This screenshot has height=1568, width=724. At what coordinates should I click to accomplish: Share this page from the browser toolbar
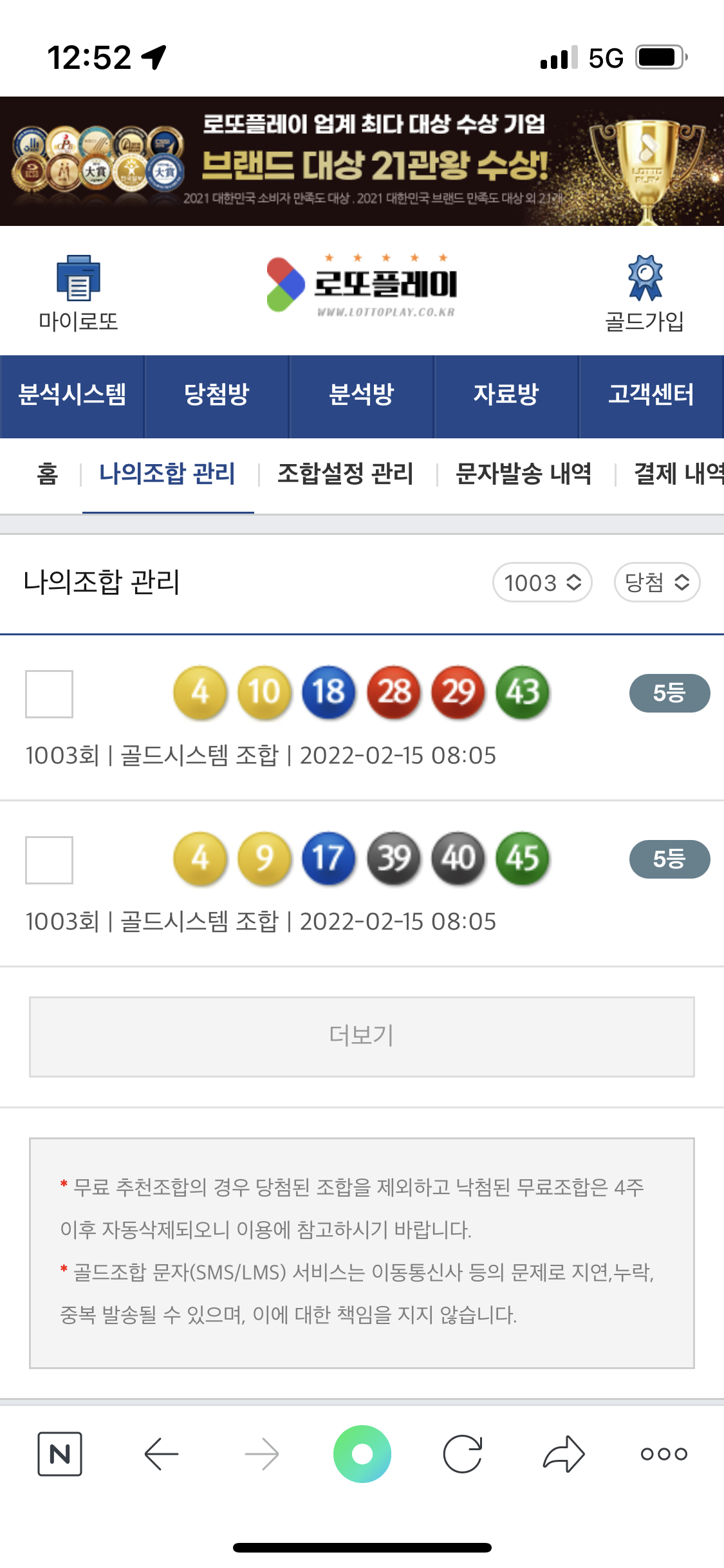[x=564, y=1454]
